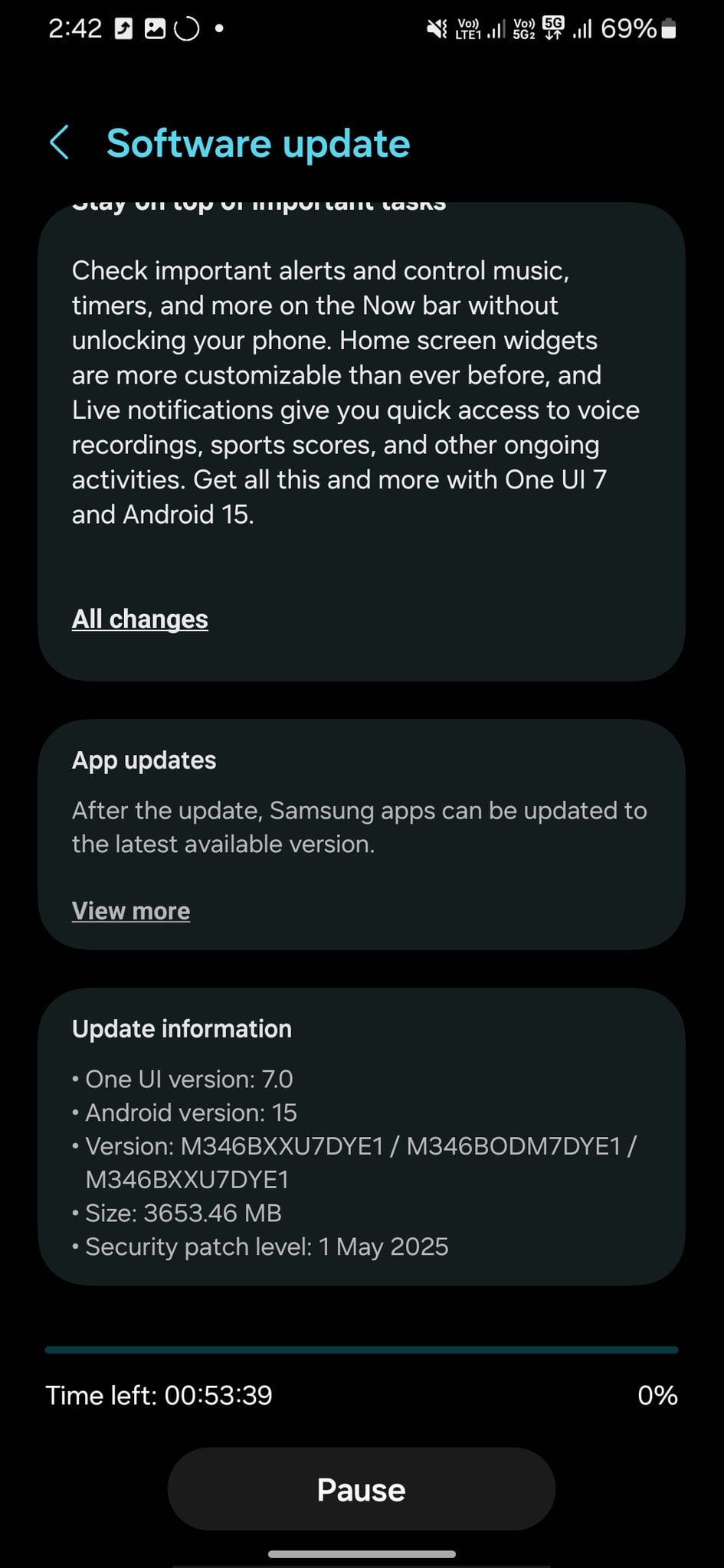Go back from Software update
Screen dimensions: 724x1568
(60, 143)
